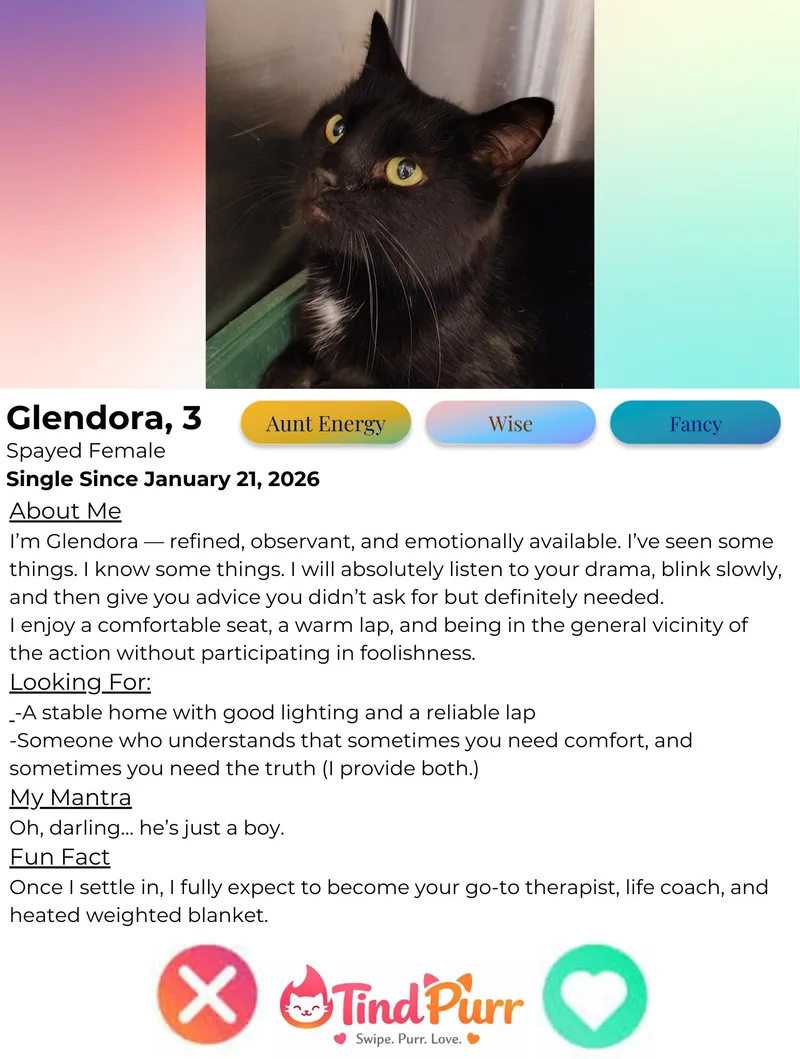Toggle the Wise trait badge
This screenshot has height=1059, width=800.
[510, 423]
